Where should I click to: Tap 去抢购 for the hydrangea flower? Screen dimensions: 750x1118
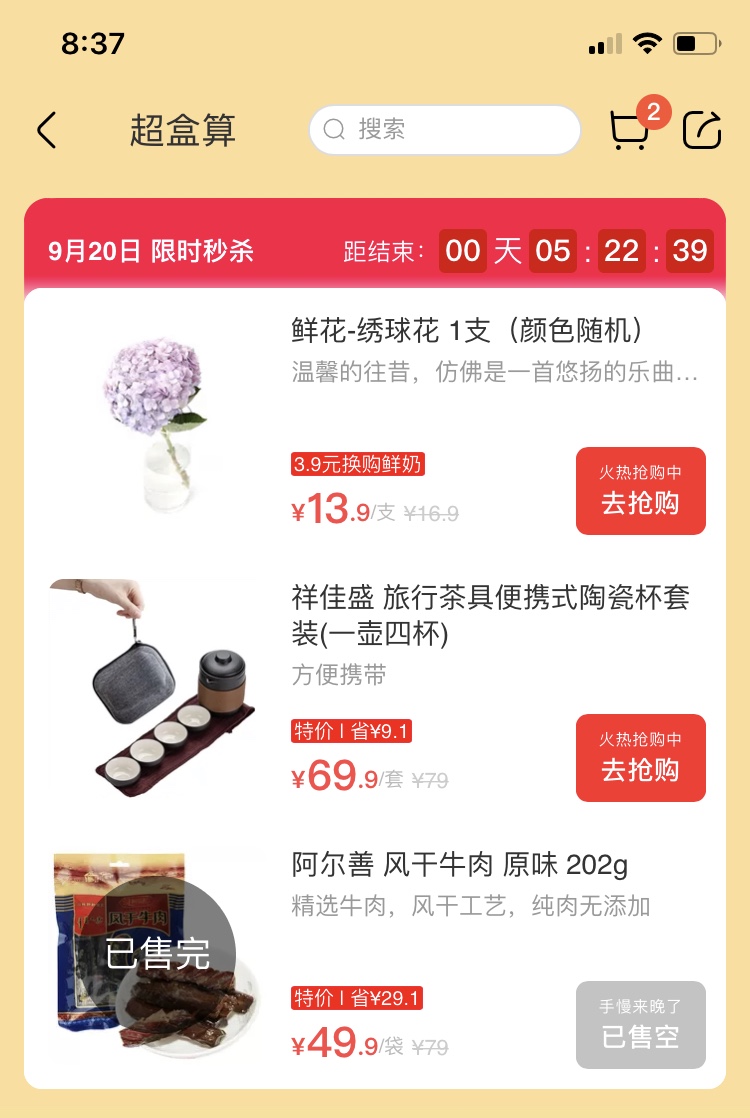(x=640, y=491)
